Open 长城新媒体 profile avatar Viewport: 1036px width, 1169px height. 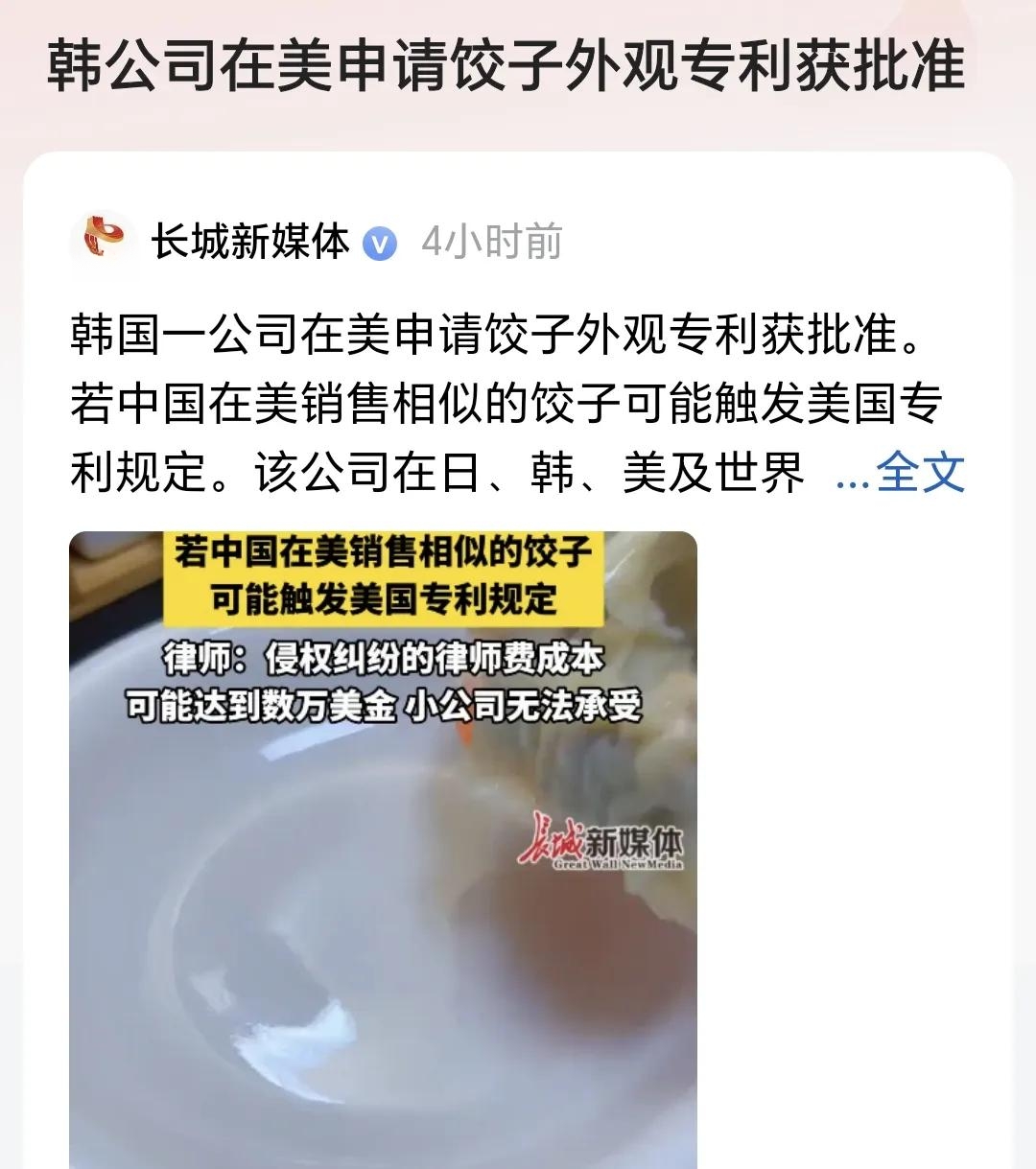[x=104, y=243]
